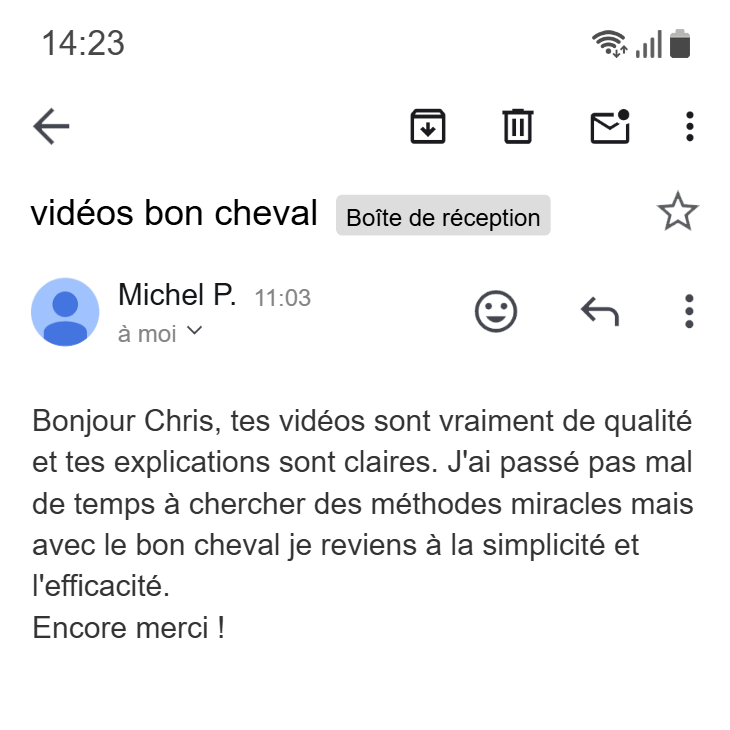Open the top toolbar overflow menu
This screenshot has width=730, height=730.
[x=689, y=127]
